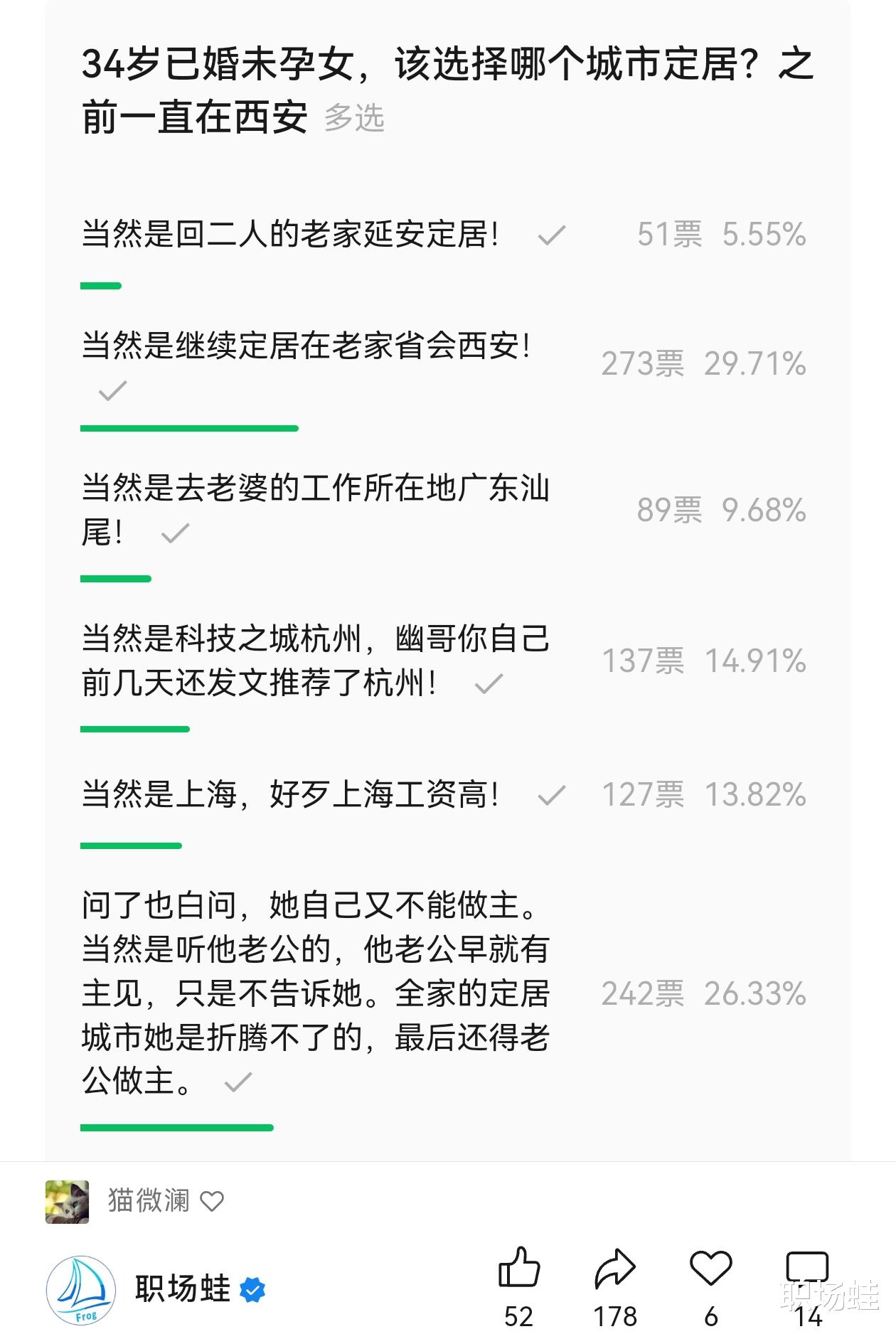Tap the heart next to 猫微澜
Screen dimensions: 896x1334
tap(212, 1202)
